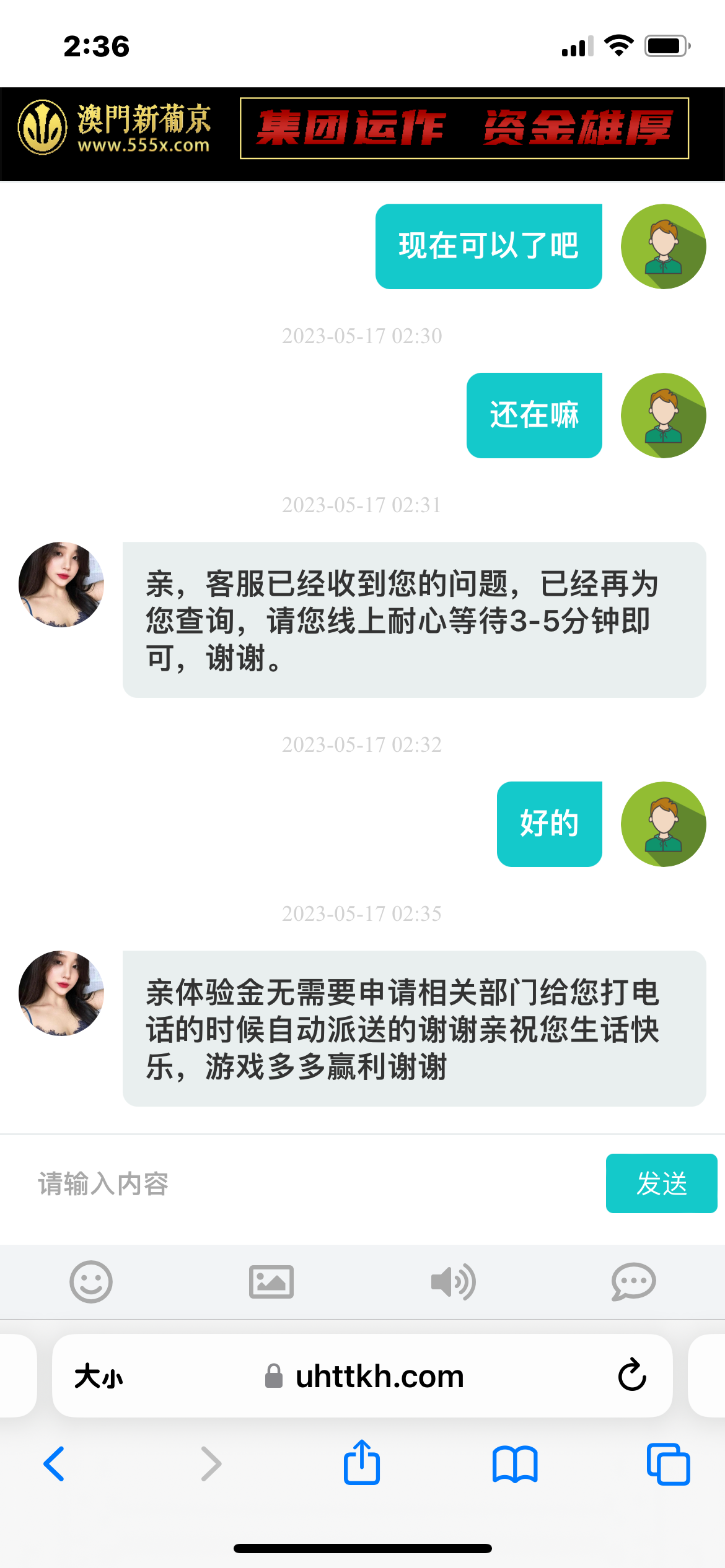Tap the message input field
725x1568 pixels.
[x=310, y=1183]
